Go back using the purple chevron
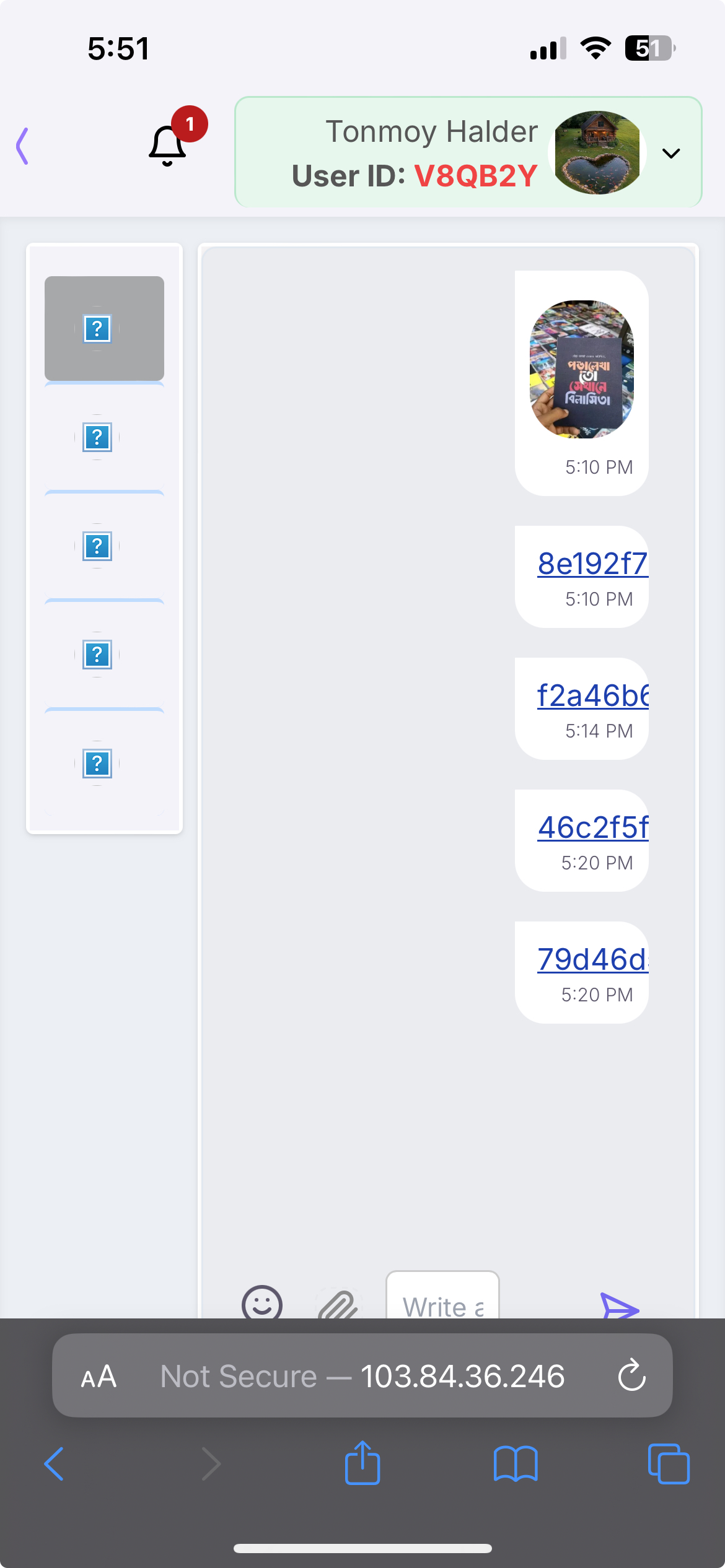The image size is (725, 1568). 23,146
